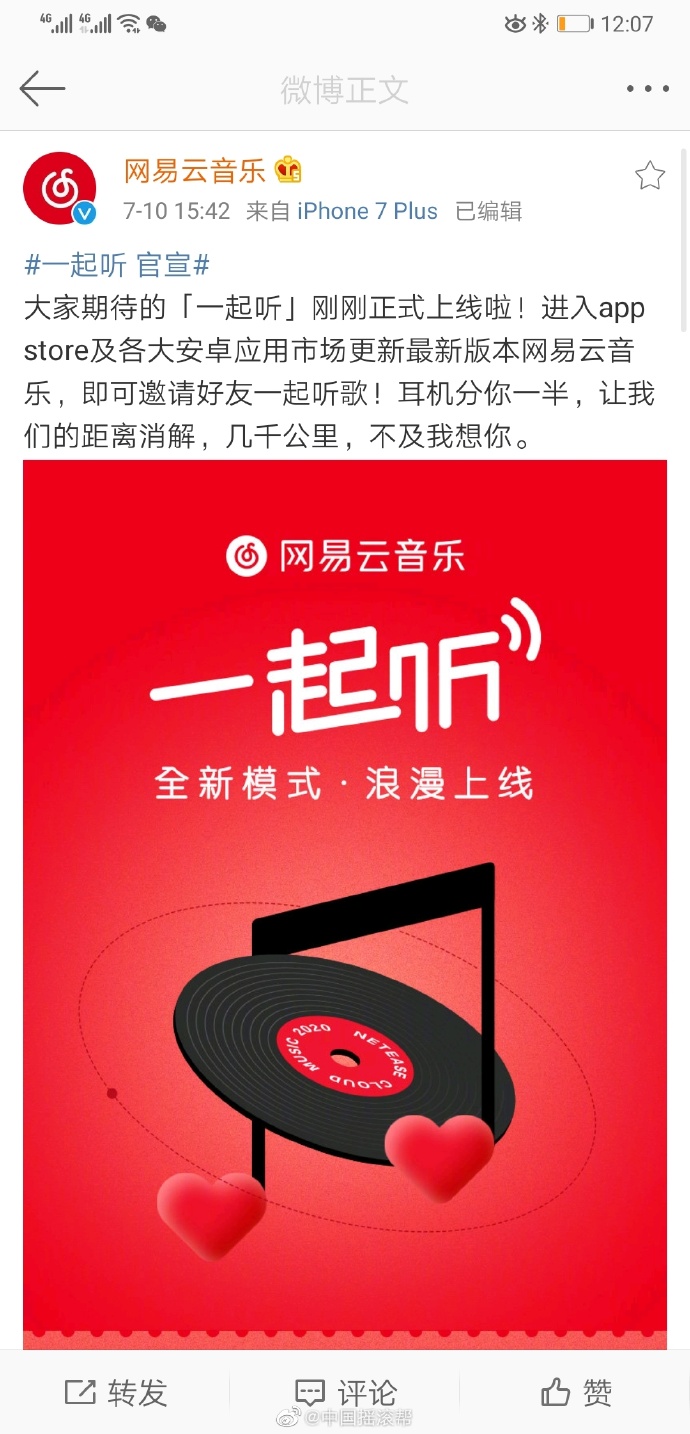The width and height of the screenshot is (690, 1434).
Task: Open comments with 评论 button
Action: pos(345,1392)
